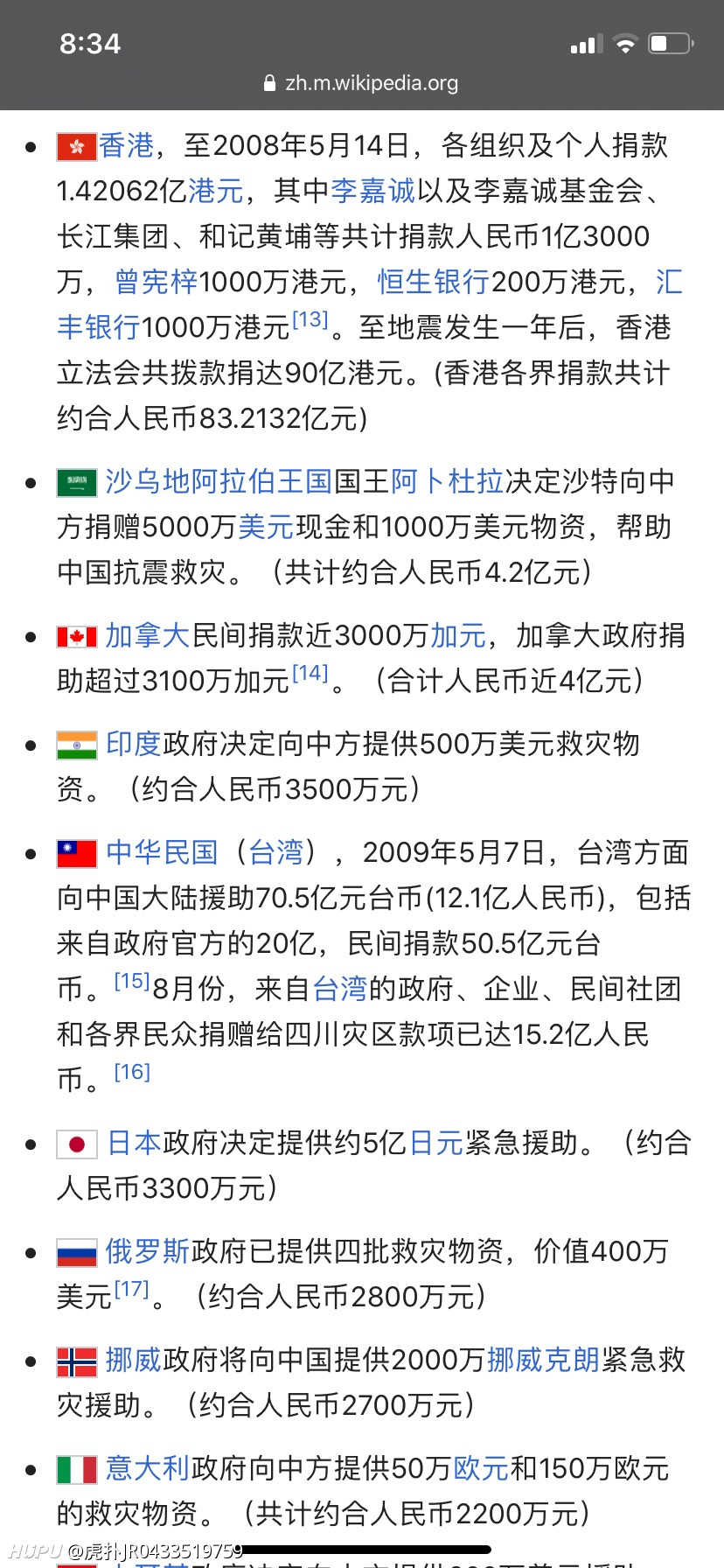The height and width of the screenshot is (1568, 724).
Task: Open the 中华民国 link
Action: coord(162,852)
